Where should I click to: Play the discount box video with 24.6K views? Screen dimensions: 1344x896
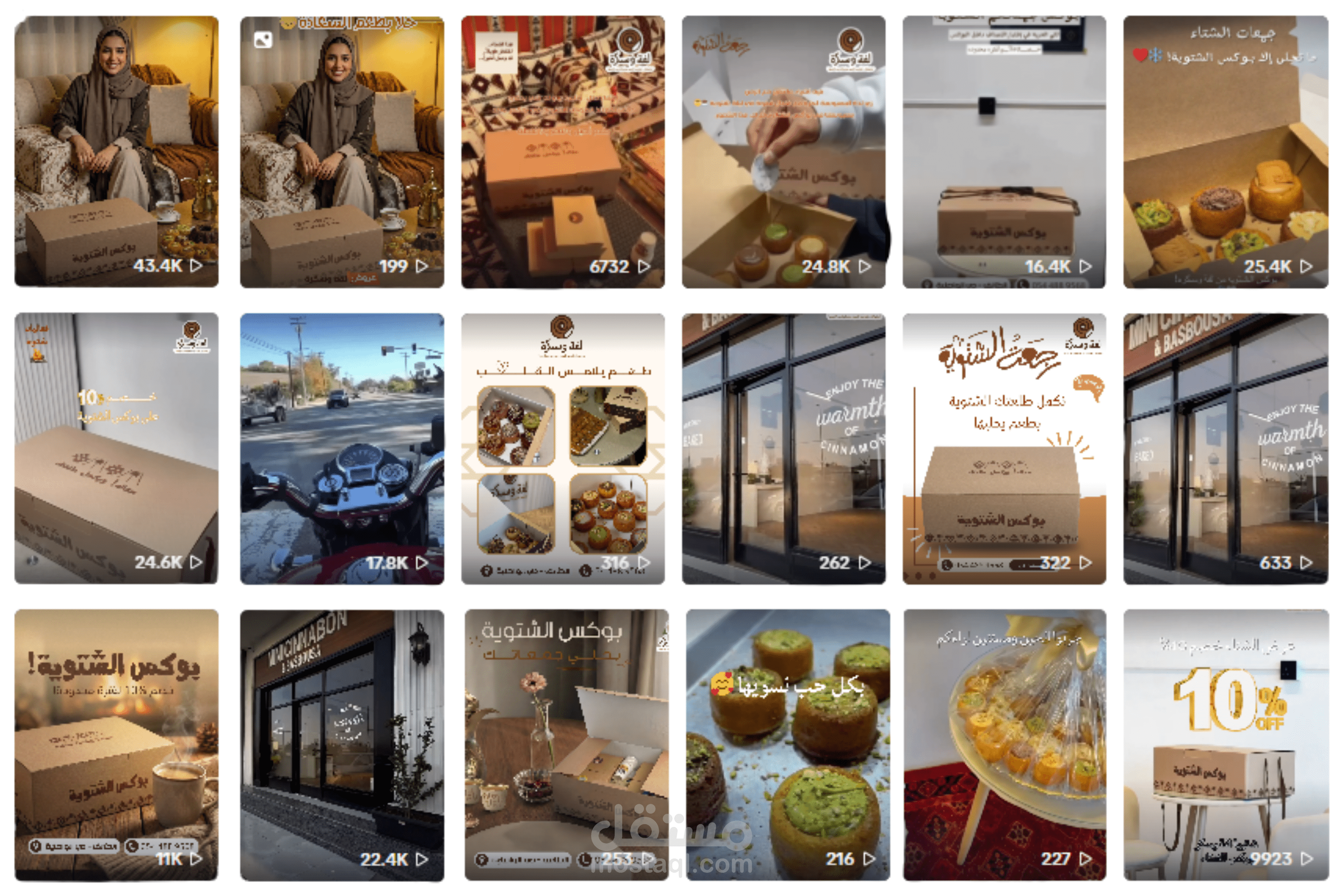[x=116, y=448]
